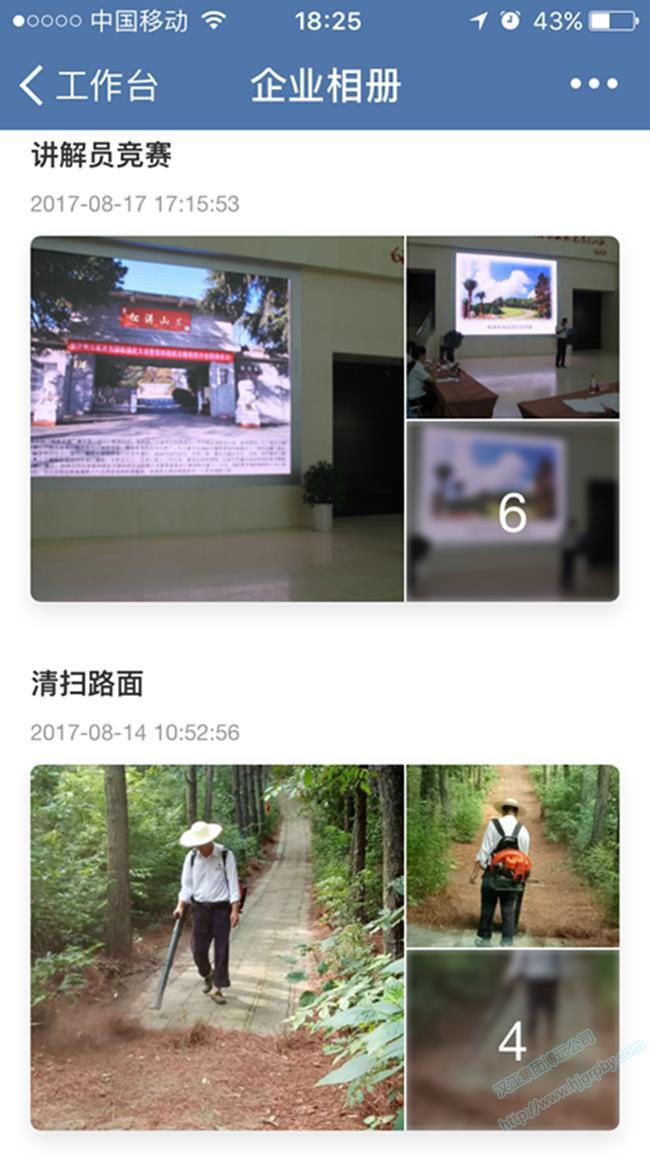Show 4 more 清扫路面 photos
The width and height of the screenshot is (650, 1155).
pos(513,1040)
